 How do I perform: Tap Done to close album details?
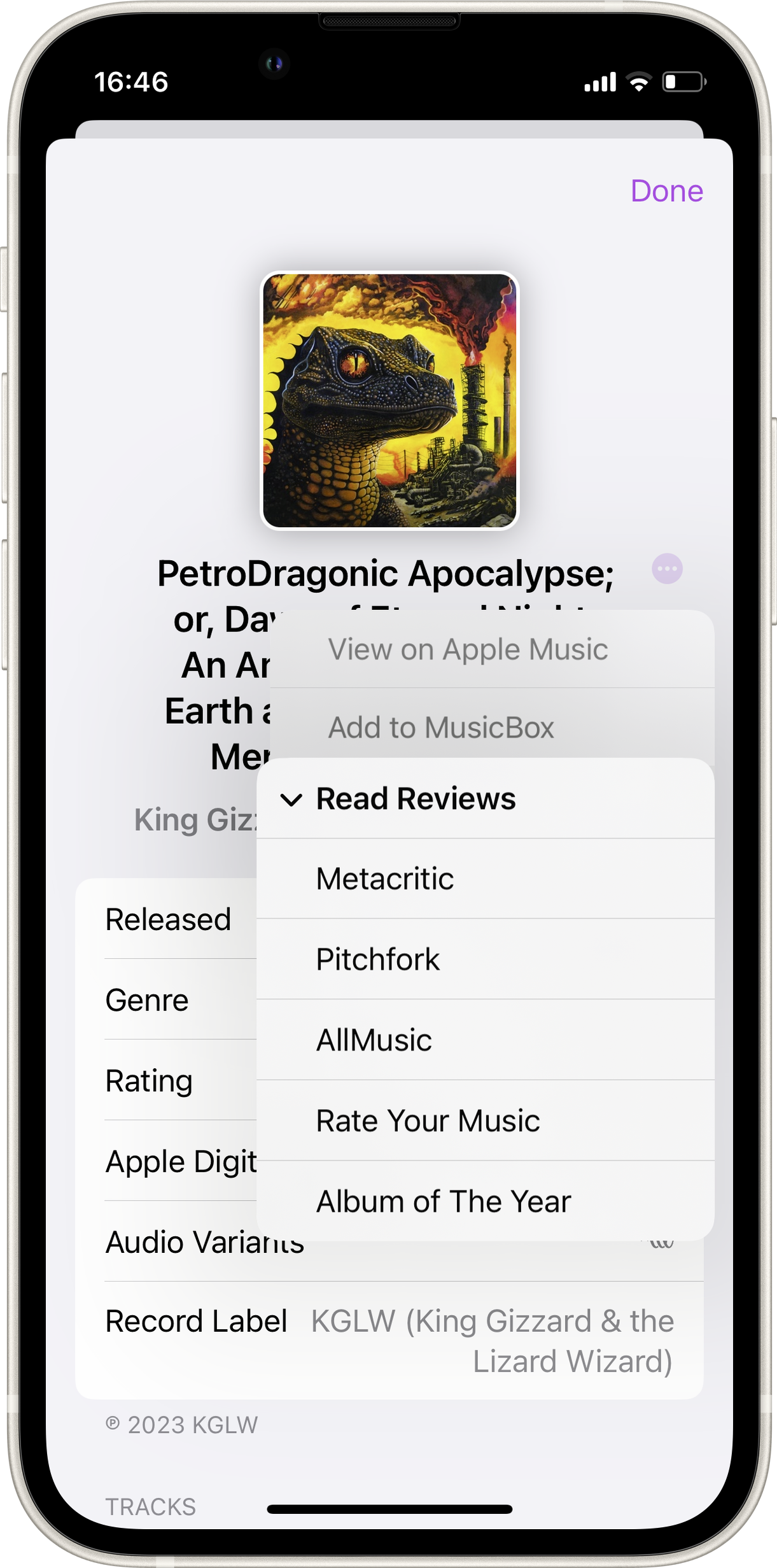(666, 191)
